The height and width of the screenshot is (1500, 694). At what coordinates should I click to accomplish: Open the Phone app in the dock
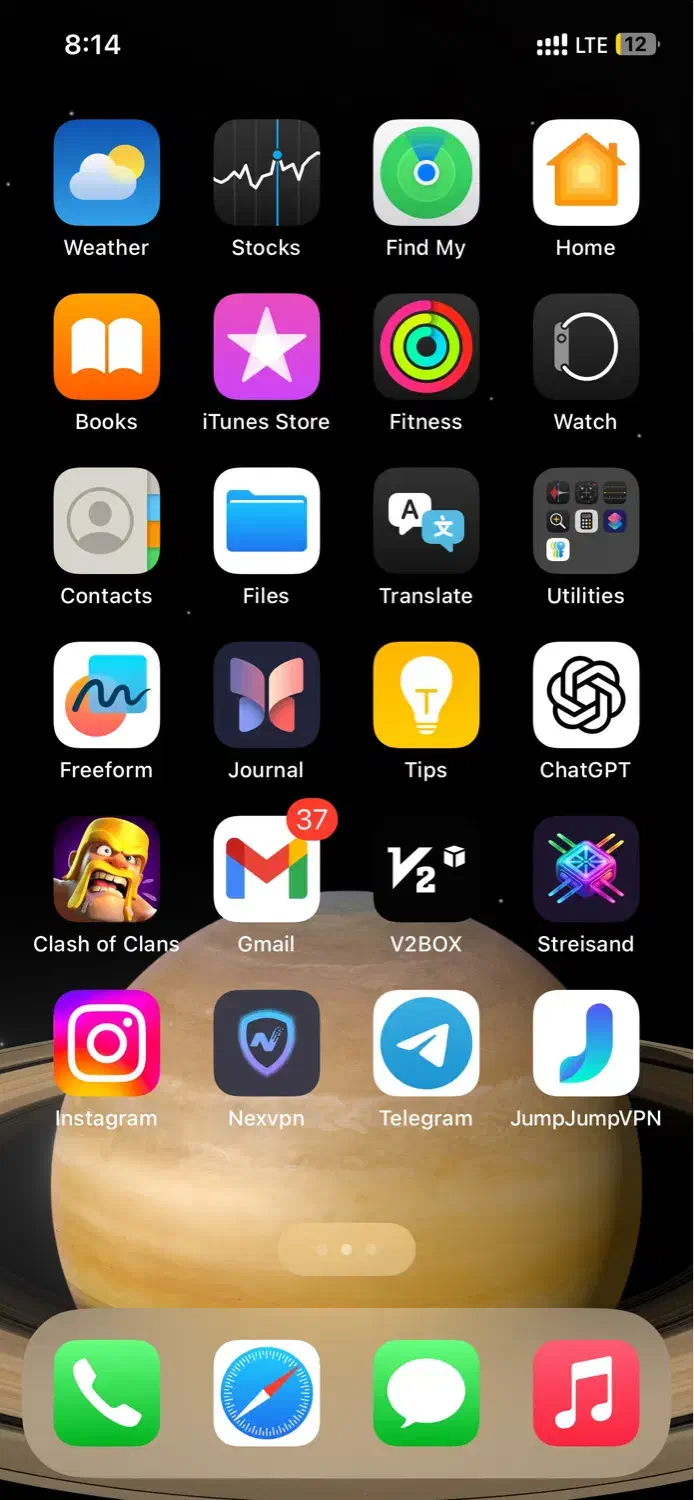pos(106,1393)
